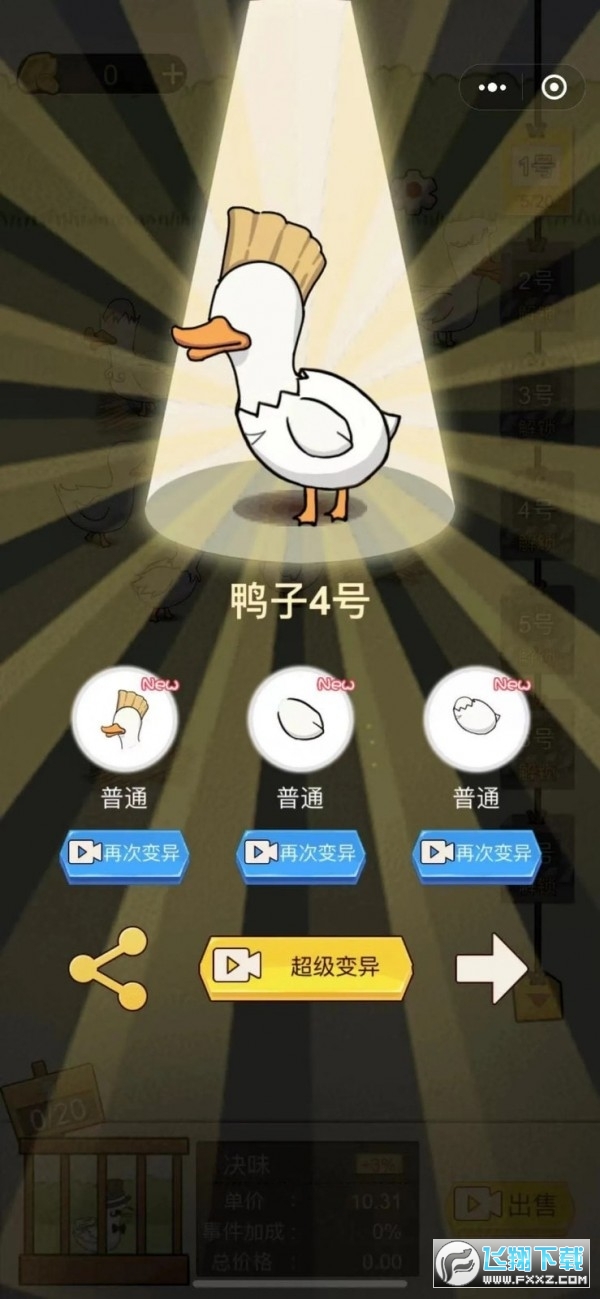Tap the 超级变异 video button
600x1299 pixels.
[x=306, y=967]
